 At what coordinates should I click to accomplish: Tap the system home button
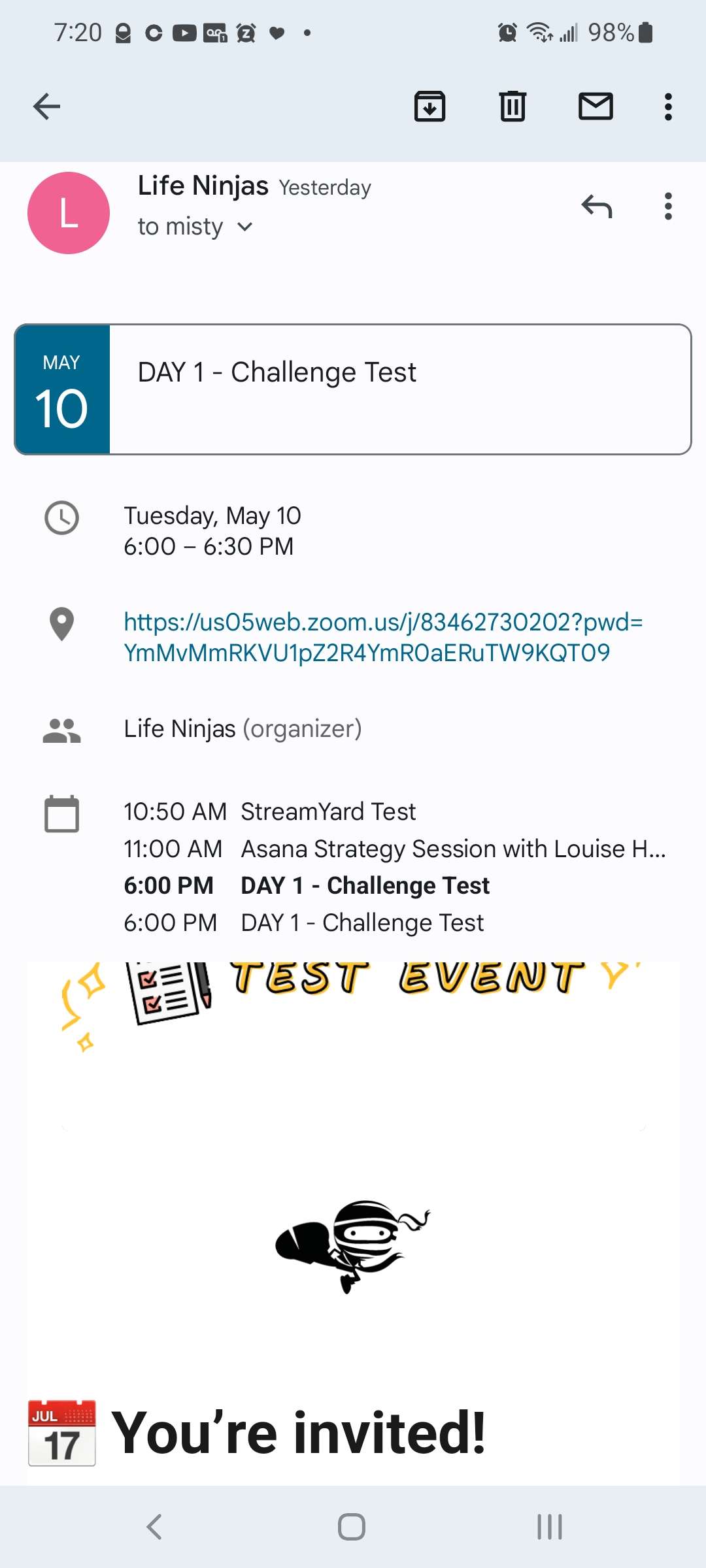tap(352, 1527)
